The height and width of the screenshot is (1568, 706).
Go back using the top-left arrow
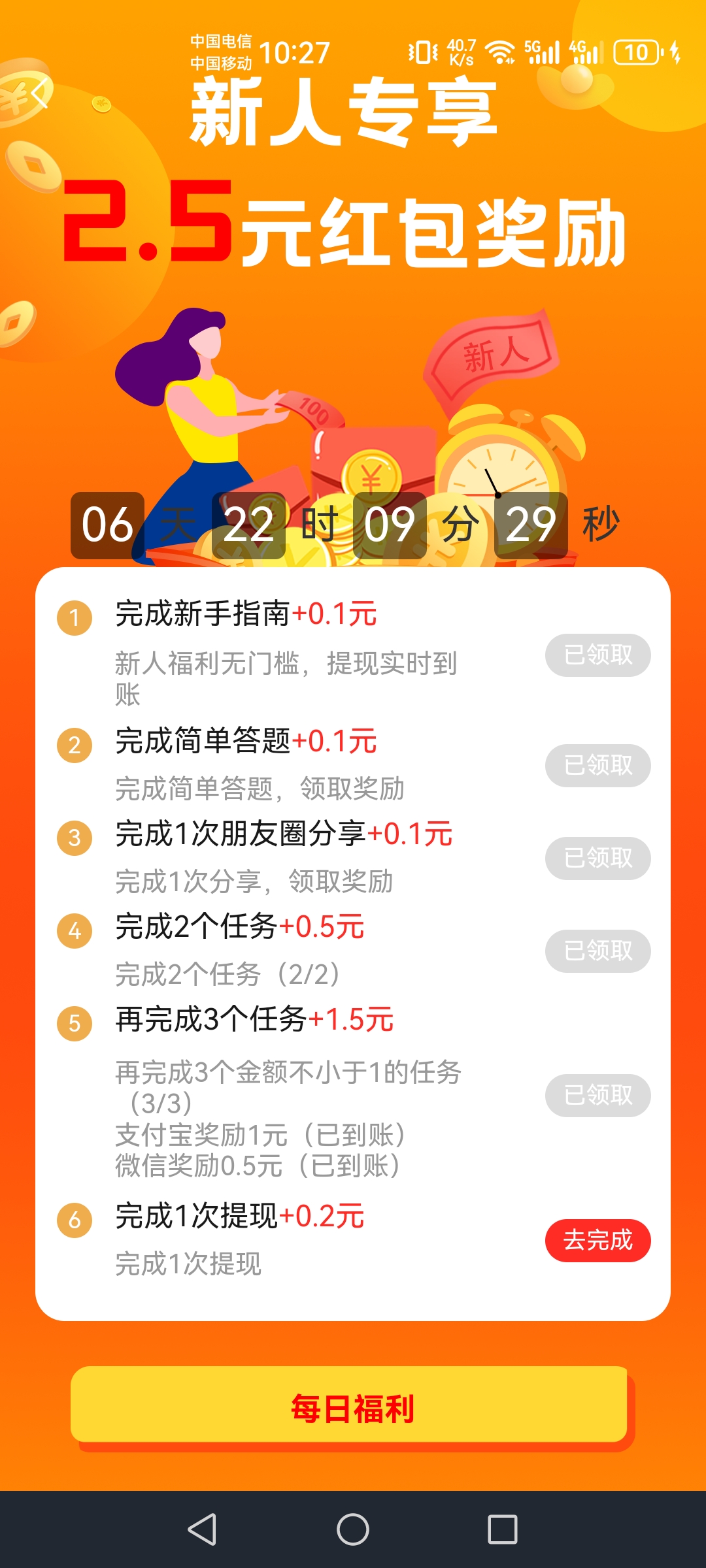(39, 93)
